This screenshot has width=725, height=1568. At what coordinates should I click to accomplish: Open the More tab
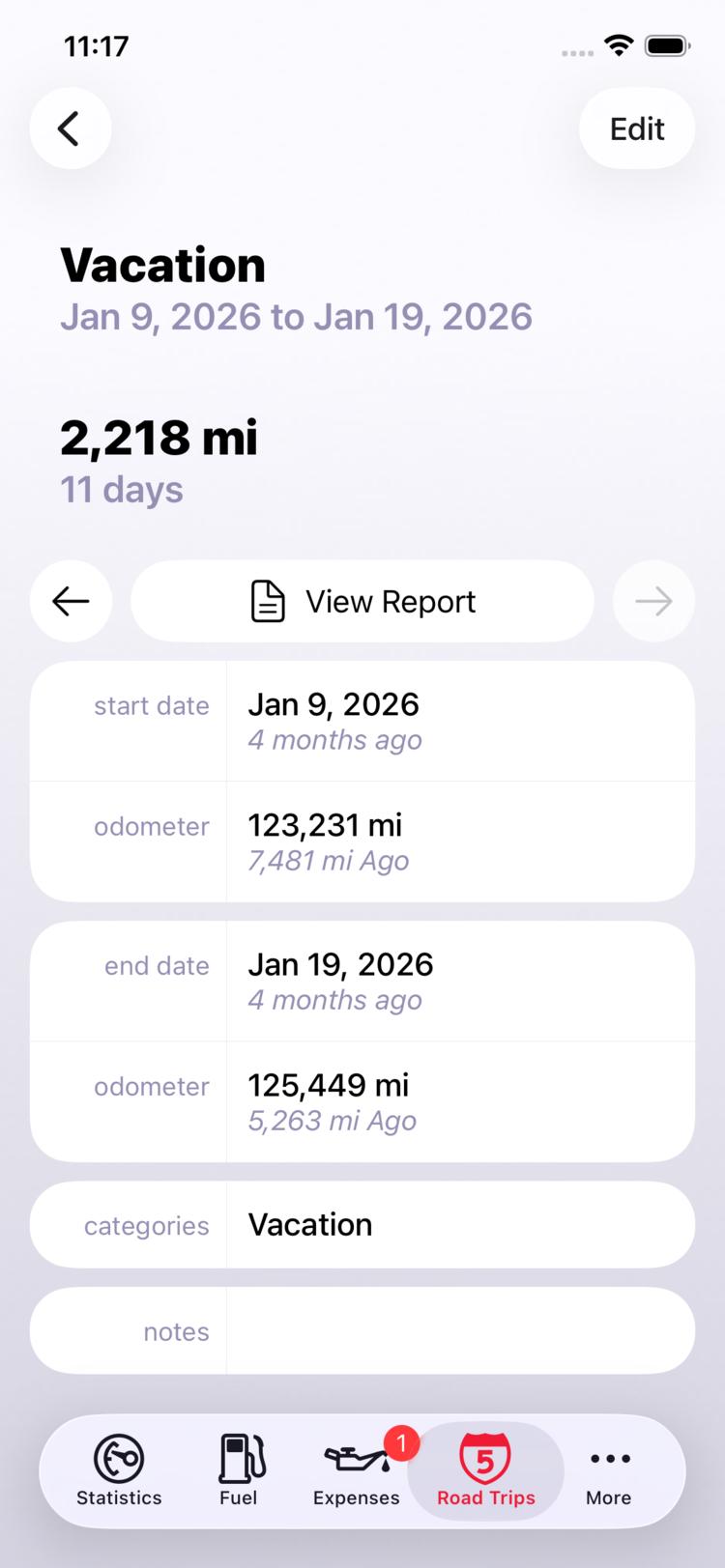tap(609, 1470)
